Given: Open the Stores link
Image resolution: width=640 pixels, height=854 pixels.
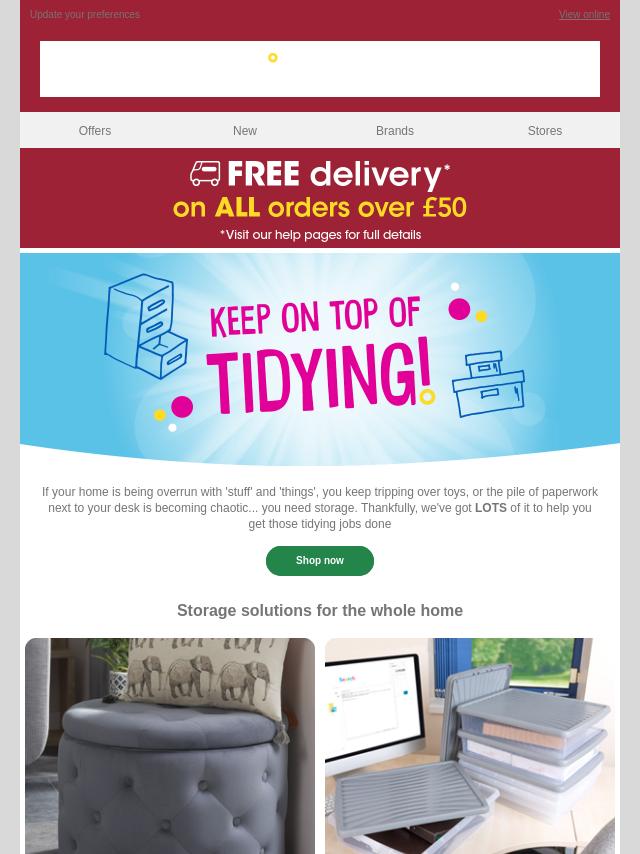Looking at the screenshot, I should tap(545, 131).
